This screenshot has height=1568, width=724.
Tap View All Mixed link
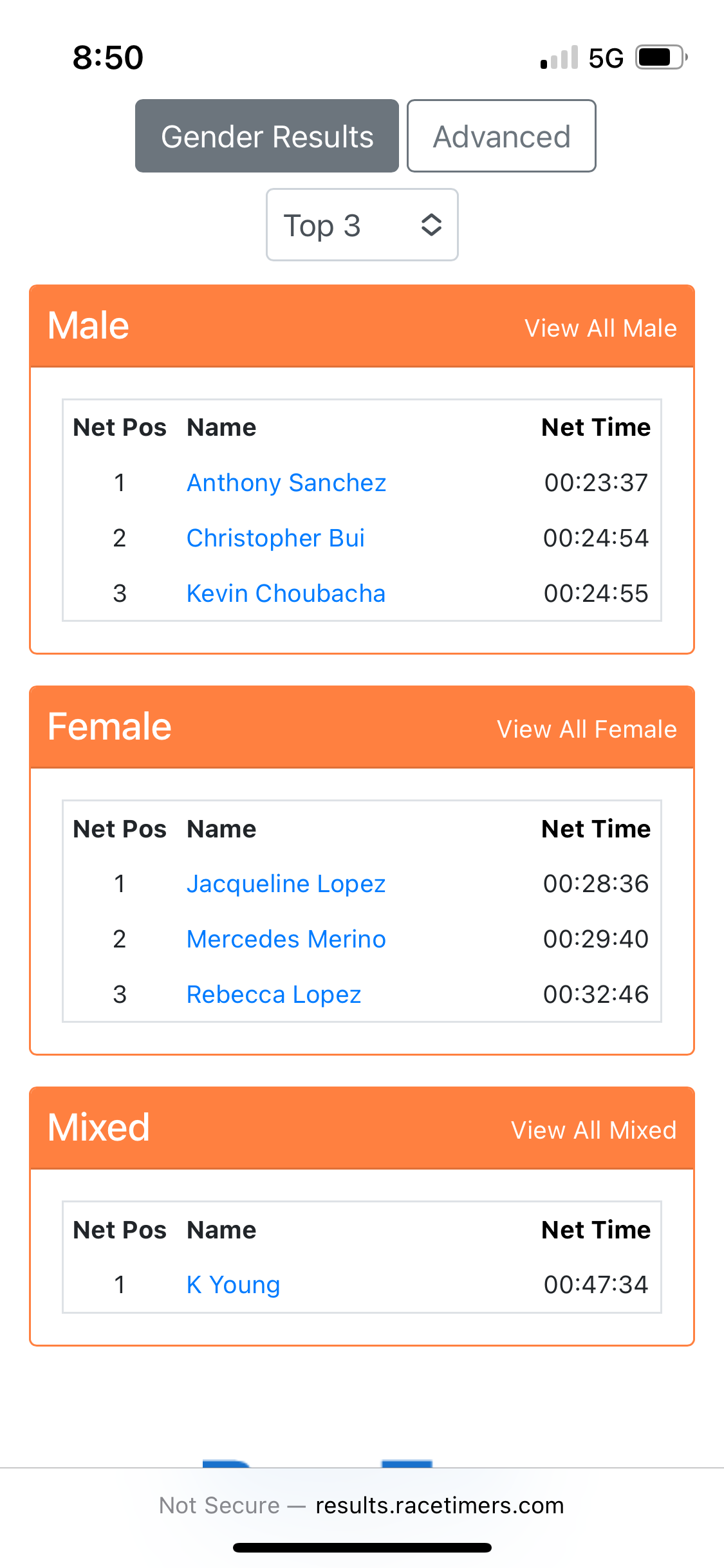tap(594, 1130)
